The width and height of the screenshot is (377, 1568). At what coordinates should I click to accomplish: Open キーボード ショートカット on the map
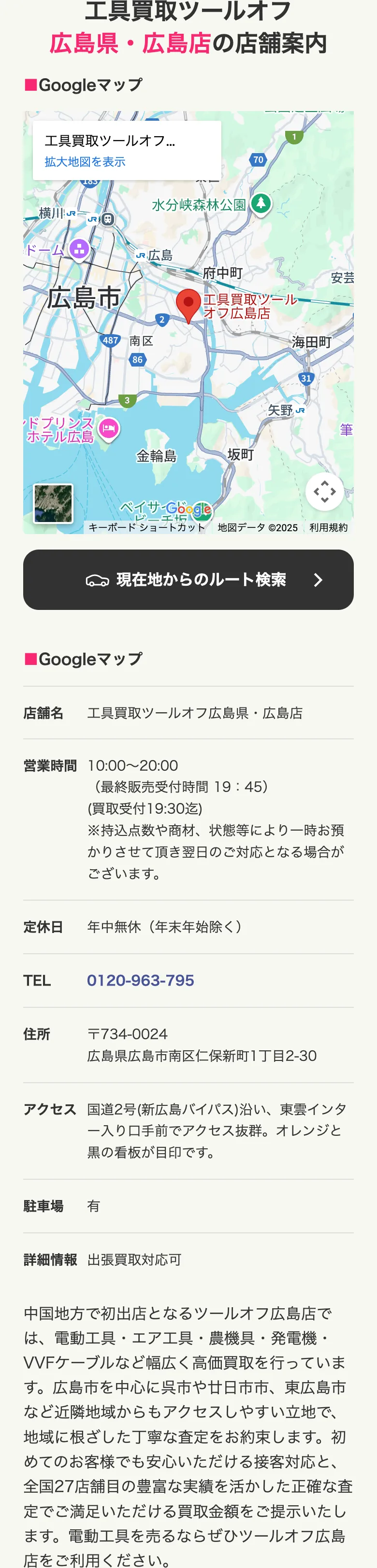coord(146,528)
